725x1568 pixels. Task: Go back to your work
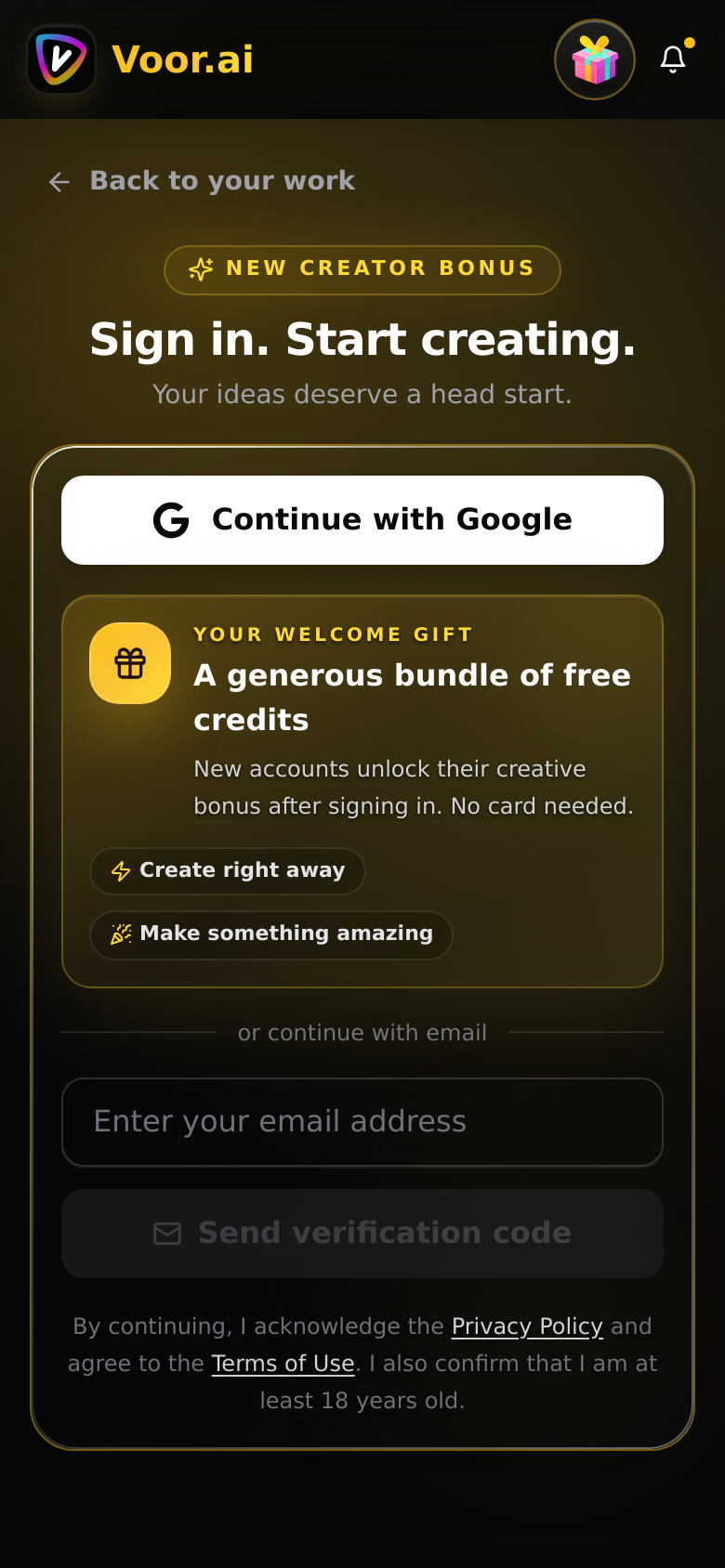(202, 181)
